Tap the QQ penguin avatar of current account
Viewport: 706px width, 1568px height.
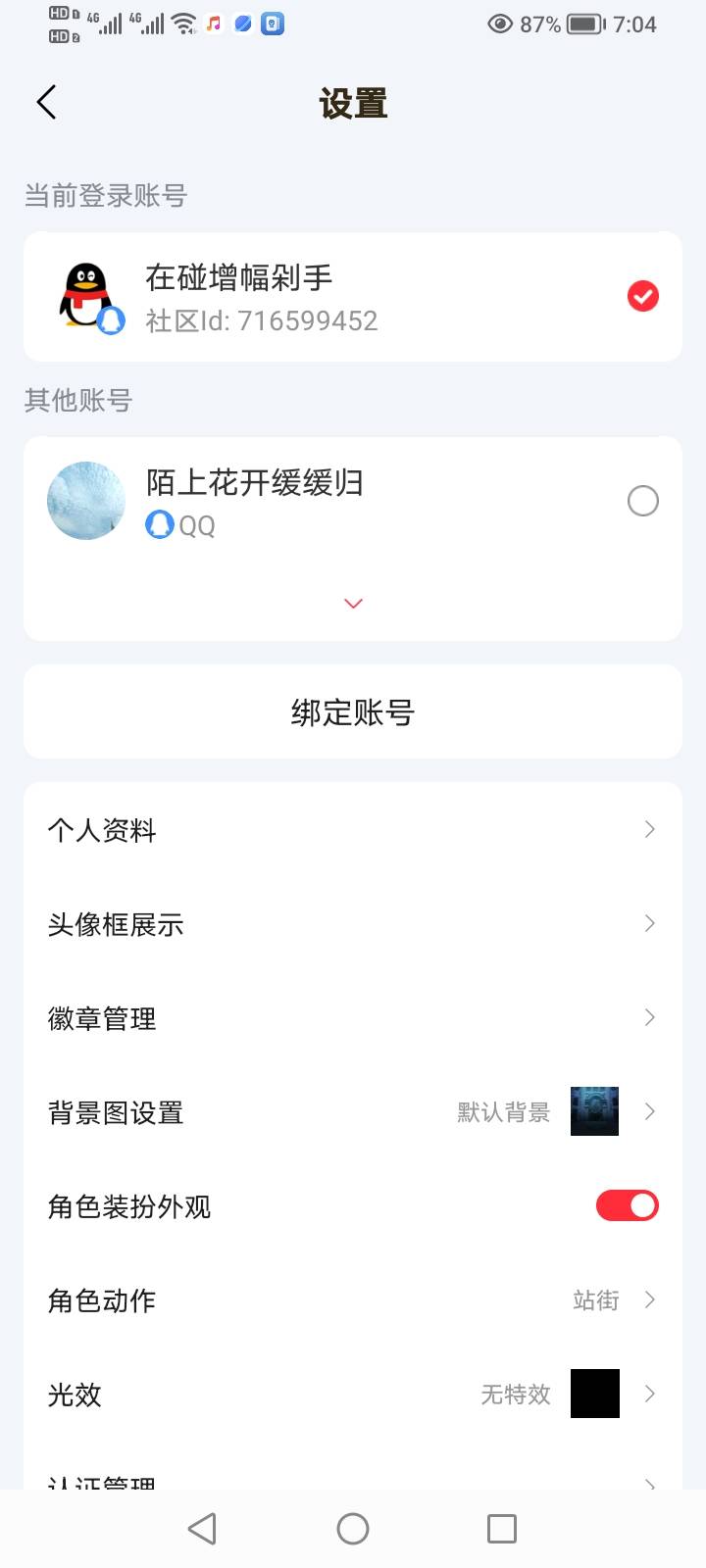pyautogui.click(x=86, y=294)
